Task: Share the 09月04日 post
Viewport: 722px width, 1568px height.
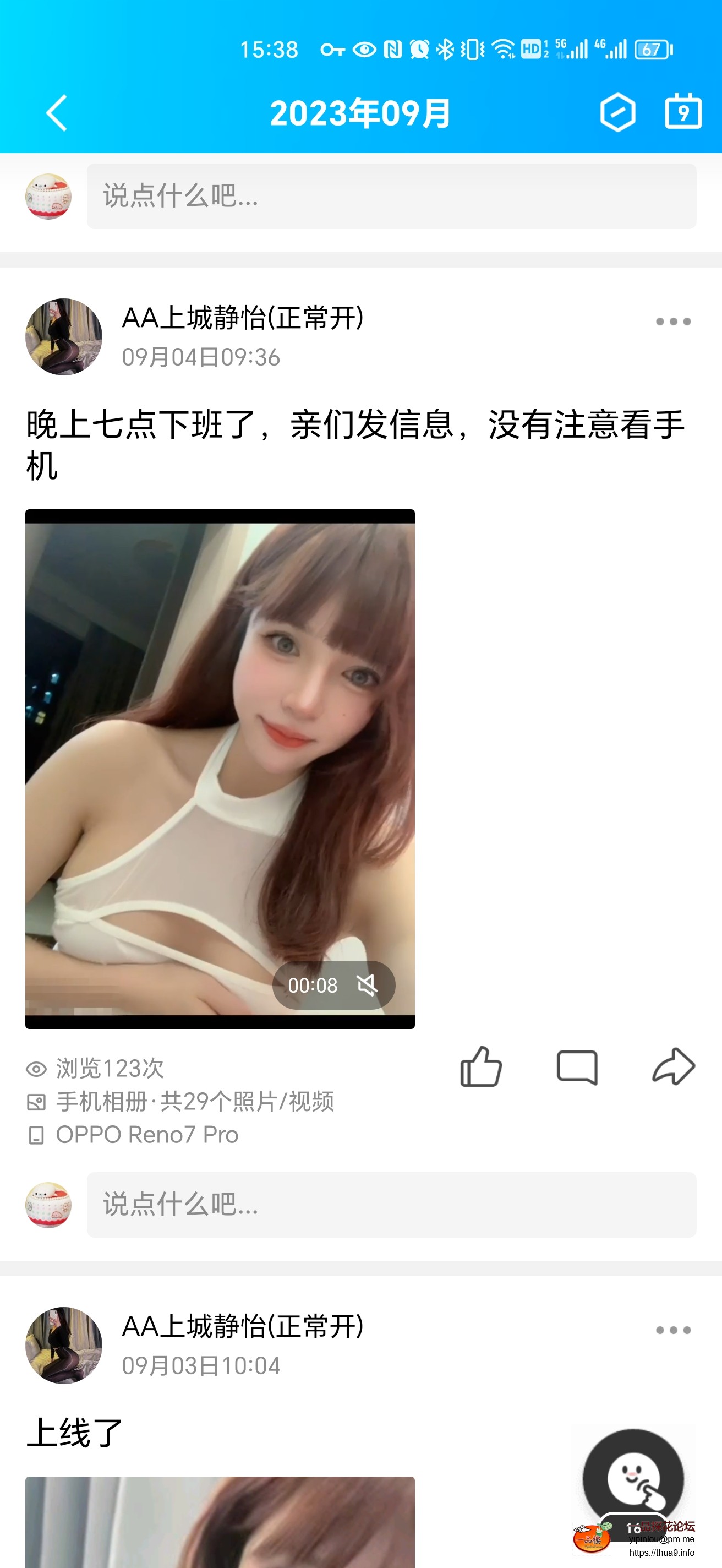Action: [x=672, y=1067]
